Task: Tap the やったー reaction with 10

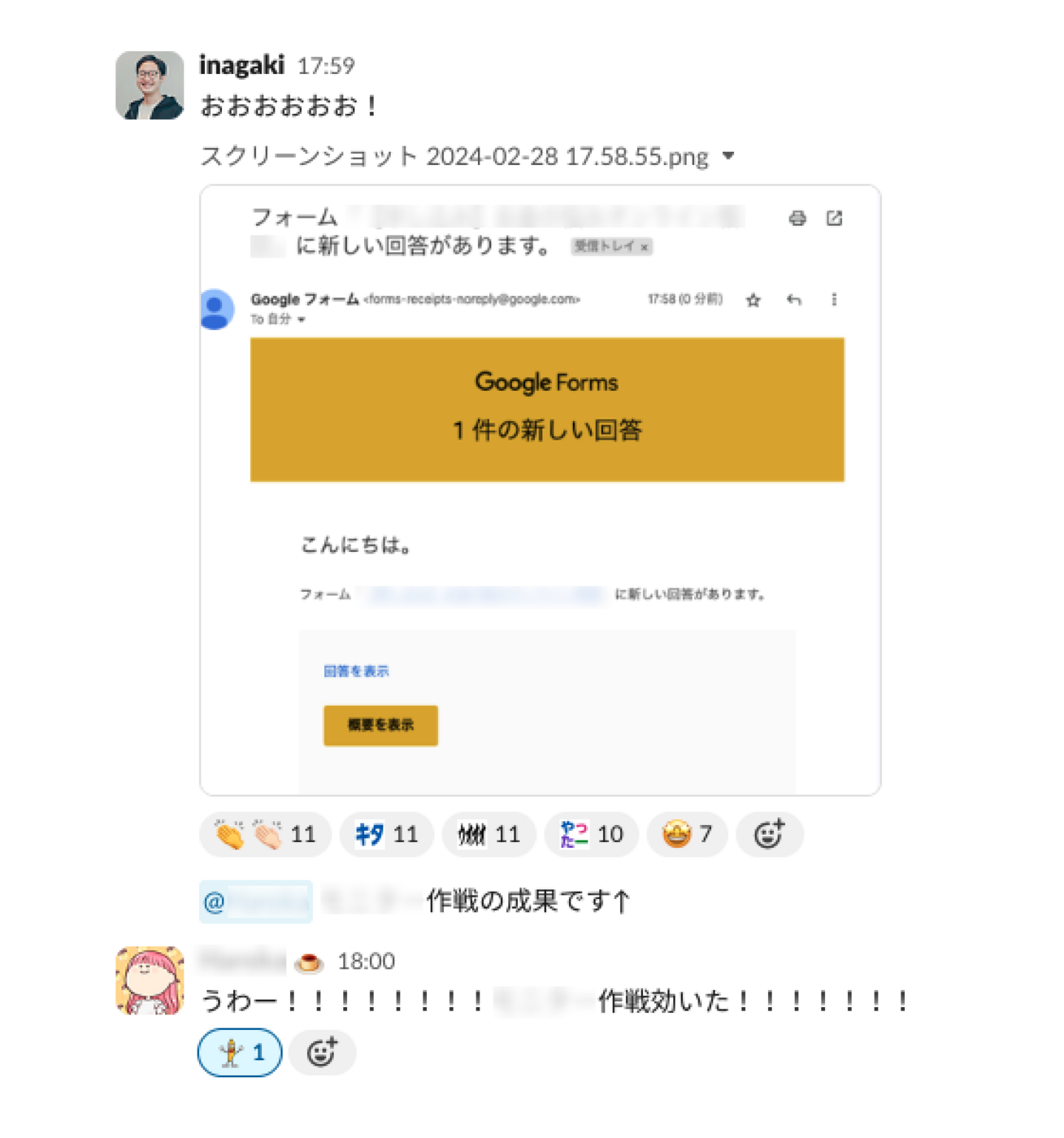Action: tap(591, 834)
